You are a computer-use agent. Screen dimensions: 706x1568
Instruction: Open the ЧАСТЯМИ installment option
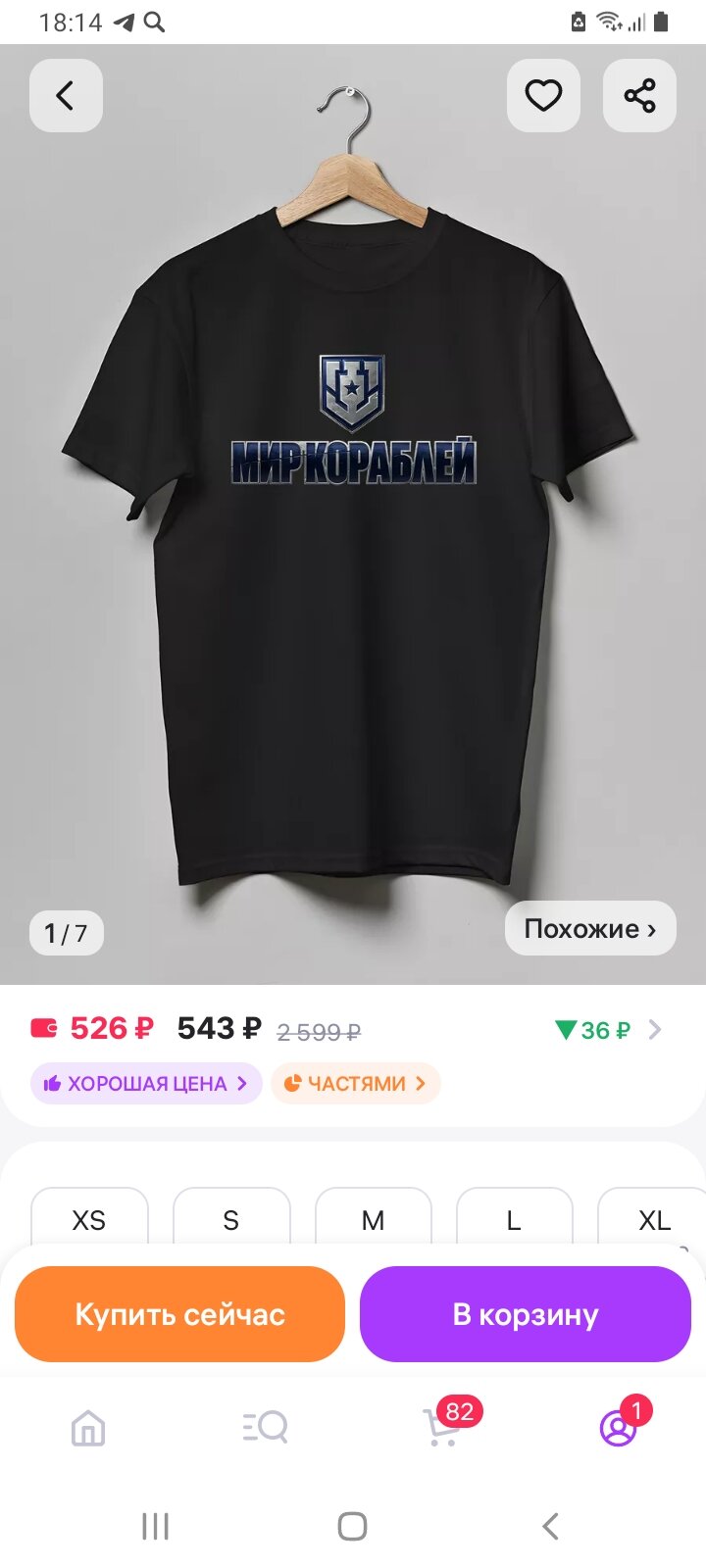point(355,1083)
